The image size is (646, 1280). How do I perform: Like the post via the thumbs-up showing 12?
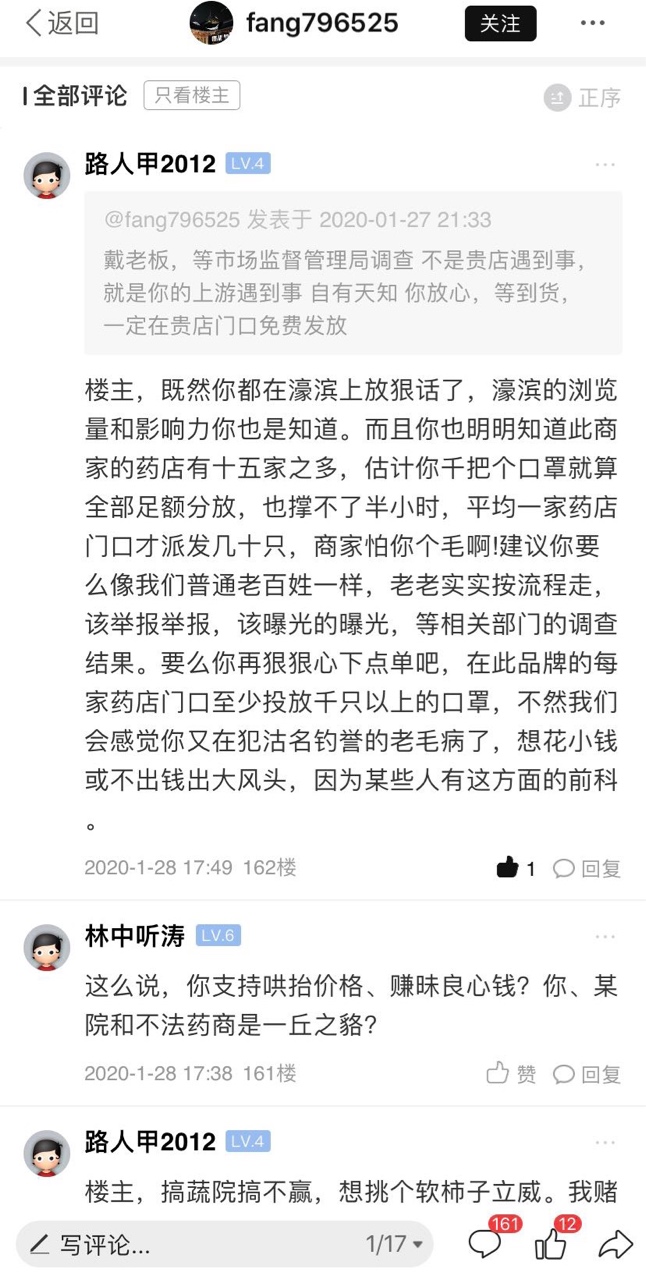click(x=551, y=1243)
